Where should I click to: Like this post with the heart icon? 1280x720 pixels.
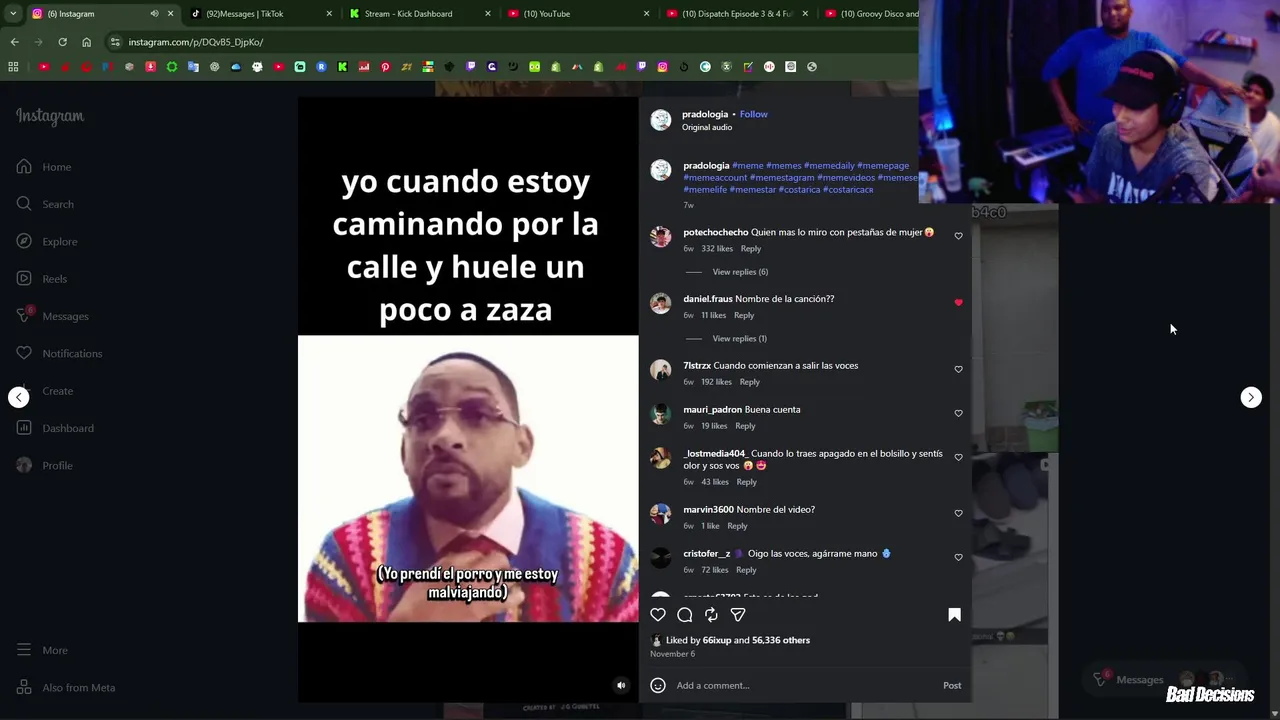coord(658,615)
